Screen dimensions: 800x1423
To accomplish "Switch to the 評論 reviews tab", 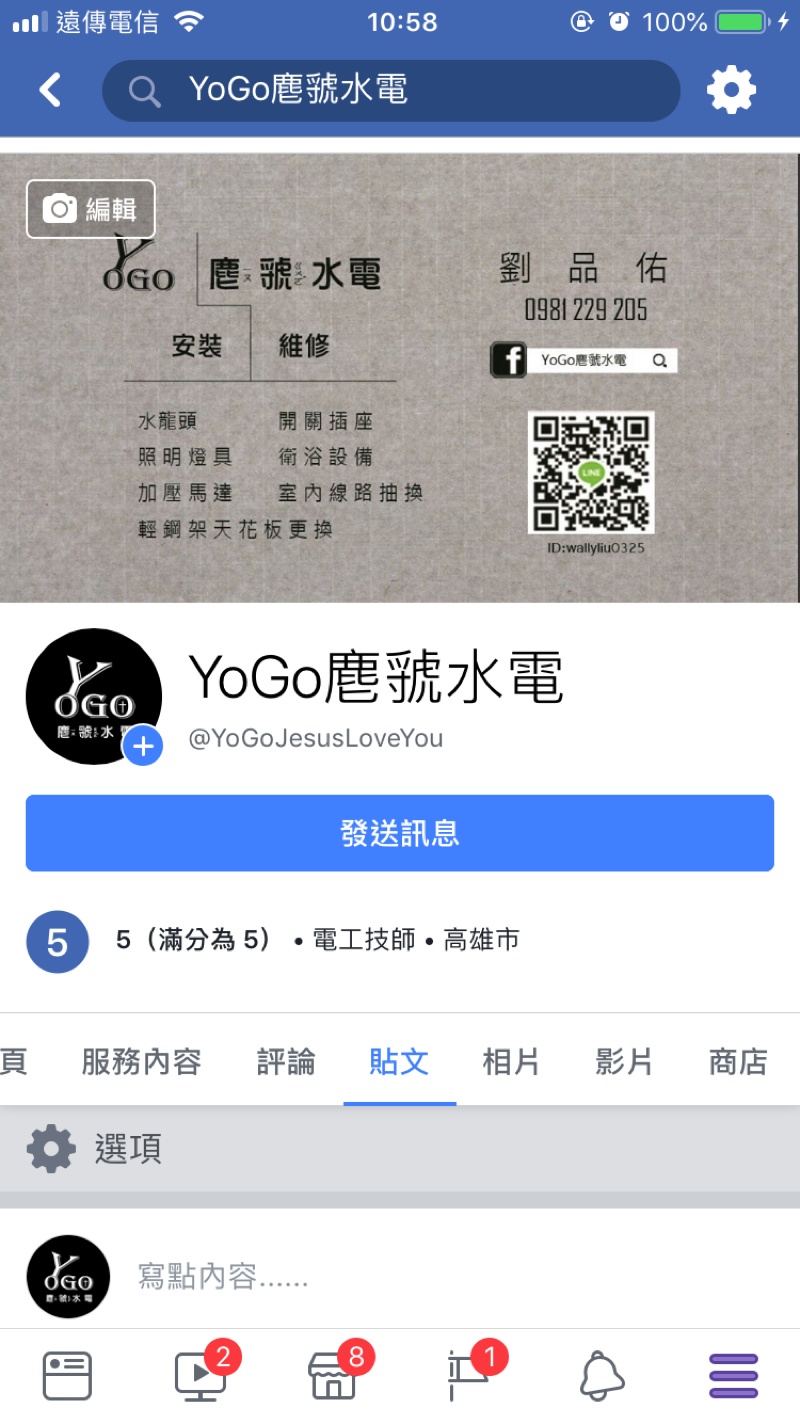I will click(286, 1062).
